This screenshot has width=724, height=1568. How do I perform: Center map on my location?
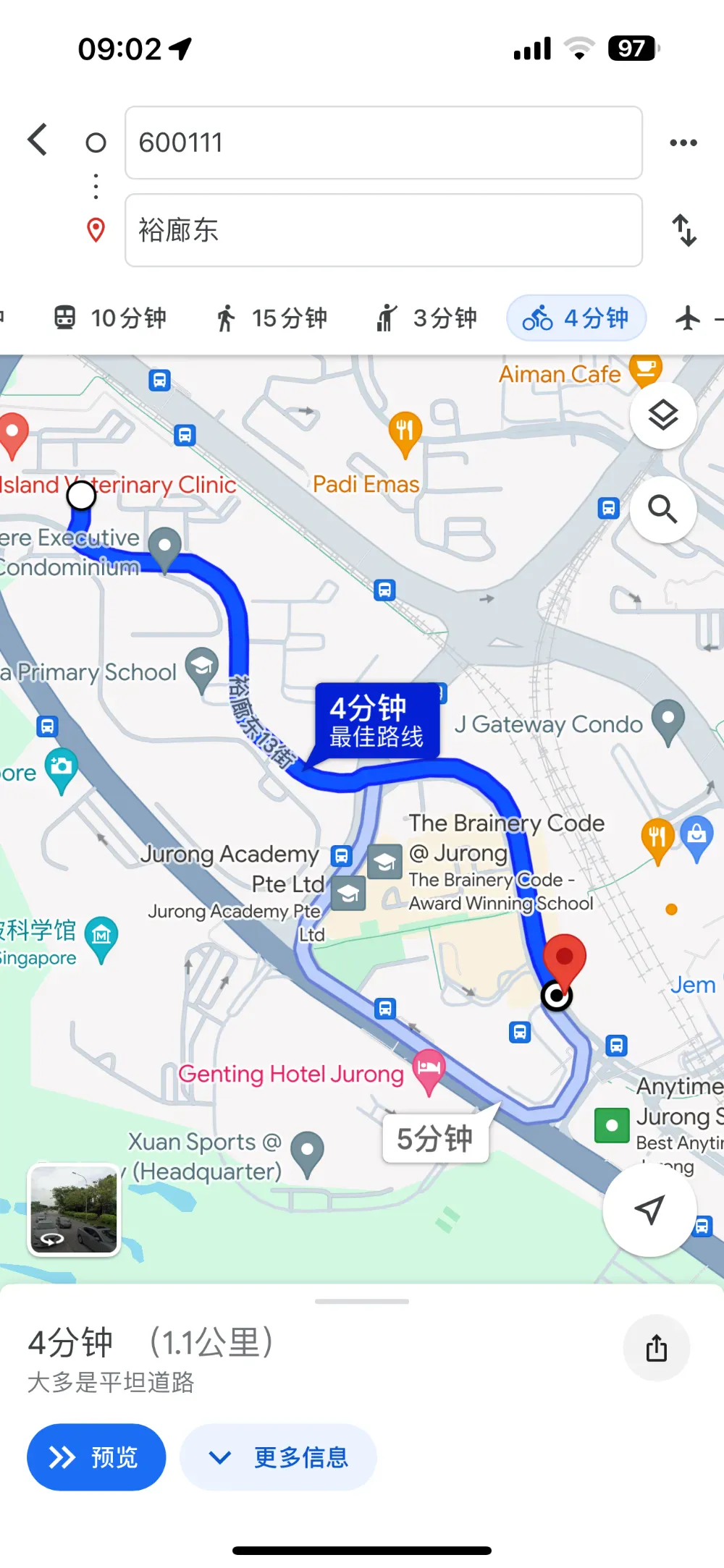click(x=649, y=1210)
